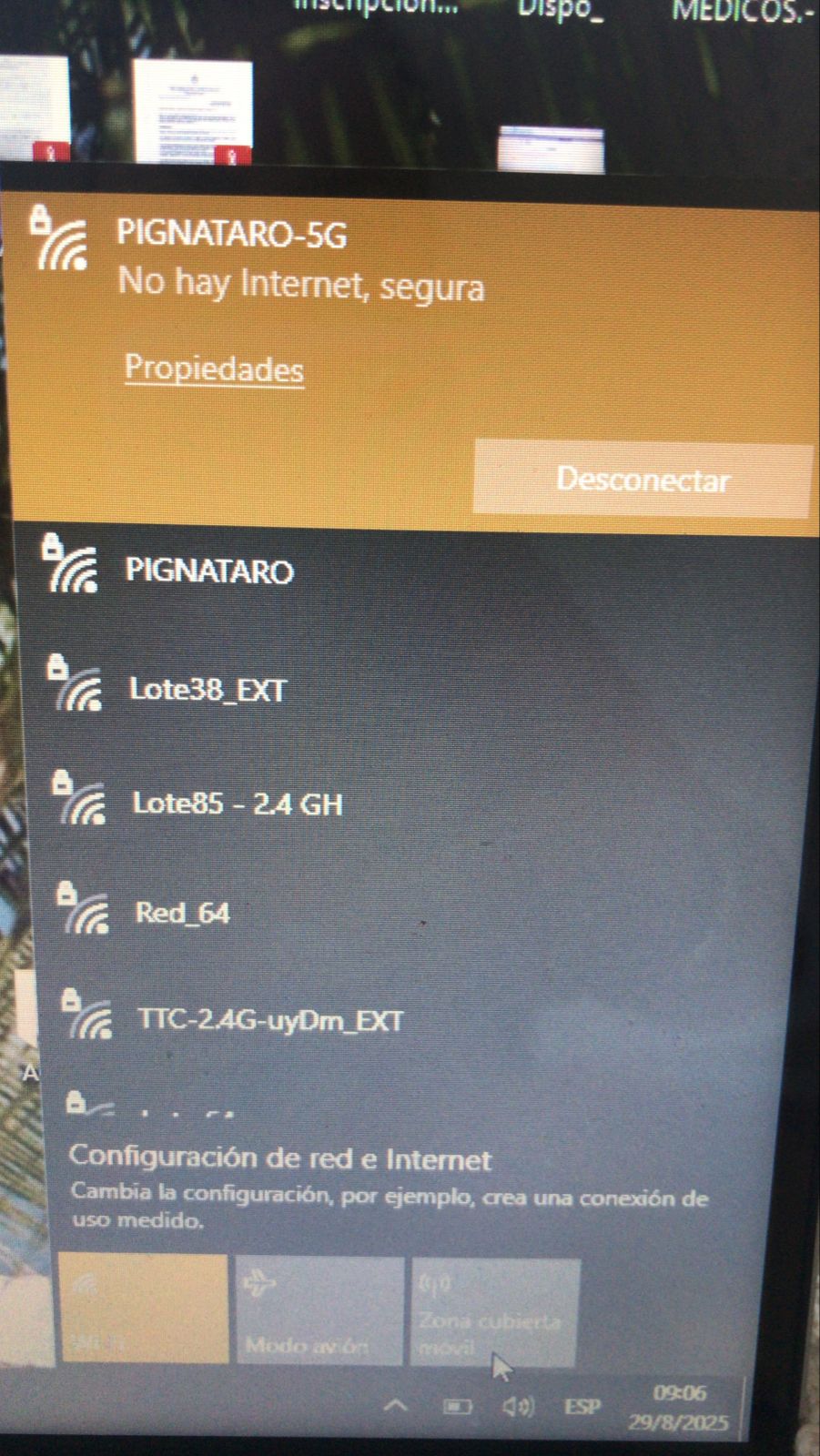820x1456 pixels.
Task: Choose the Lote85 - 2.4 GH network
Action: click(x=237, y=804)
